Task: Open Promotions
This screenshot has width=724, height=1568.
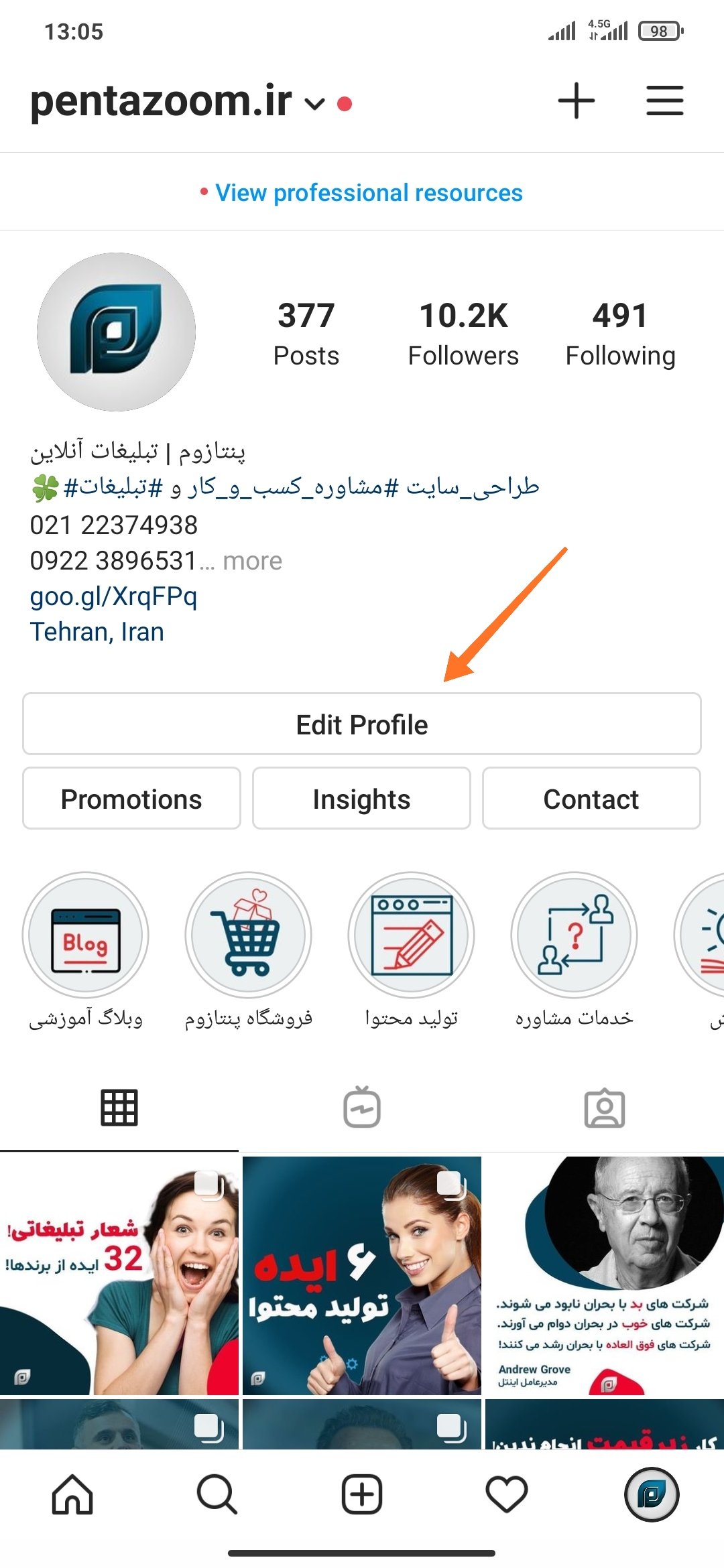Action: pos(131,799)
